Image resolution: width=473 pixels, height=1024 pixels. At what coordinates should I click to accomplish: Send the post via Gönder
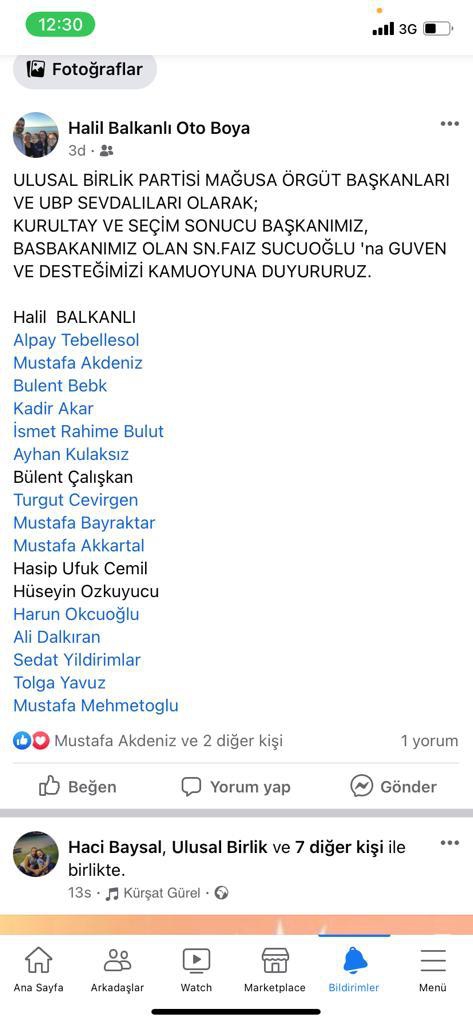[x=393, y=787]
